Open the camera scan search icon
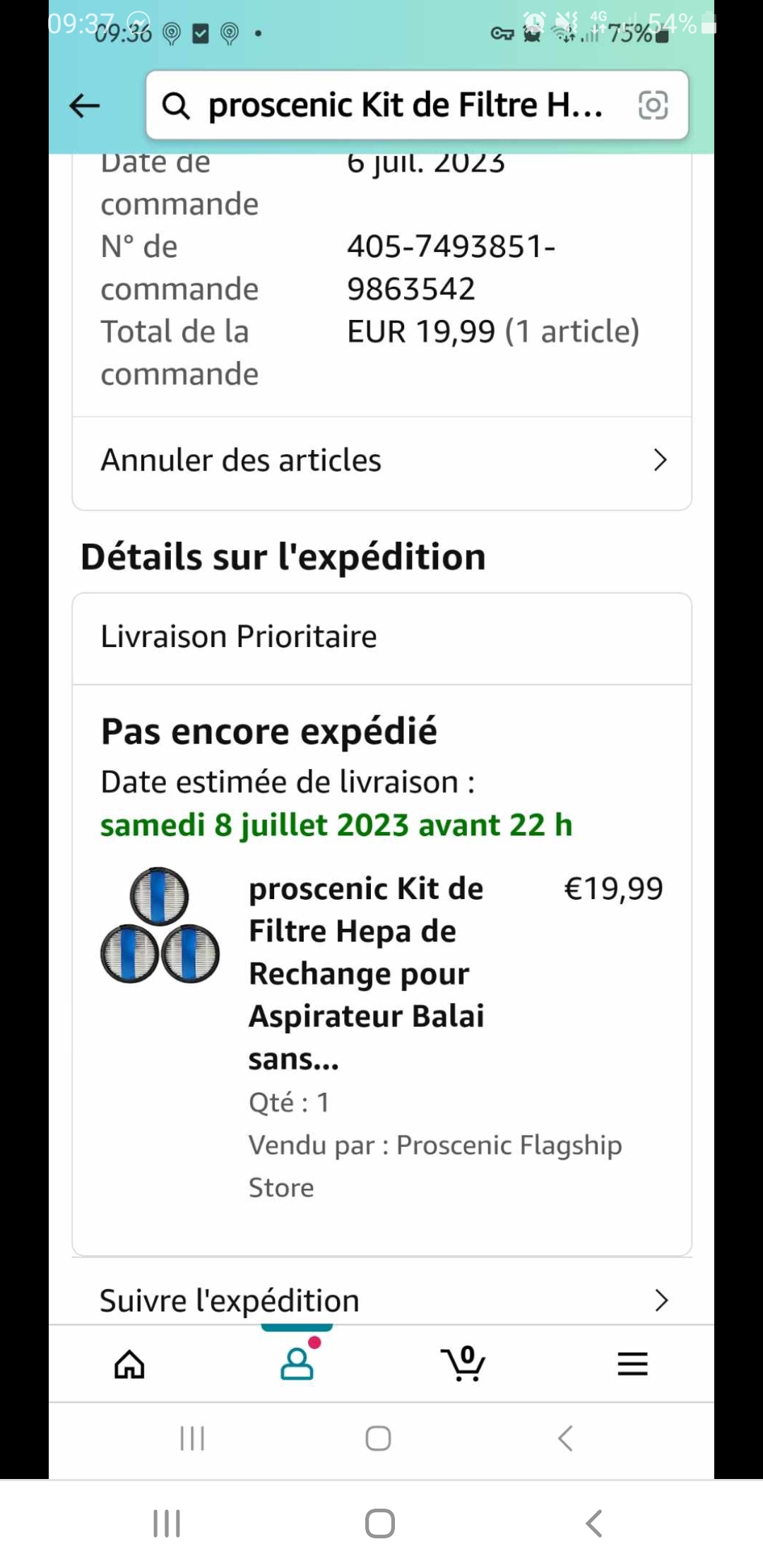763x1568 pixels. (x=653, y=106)
